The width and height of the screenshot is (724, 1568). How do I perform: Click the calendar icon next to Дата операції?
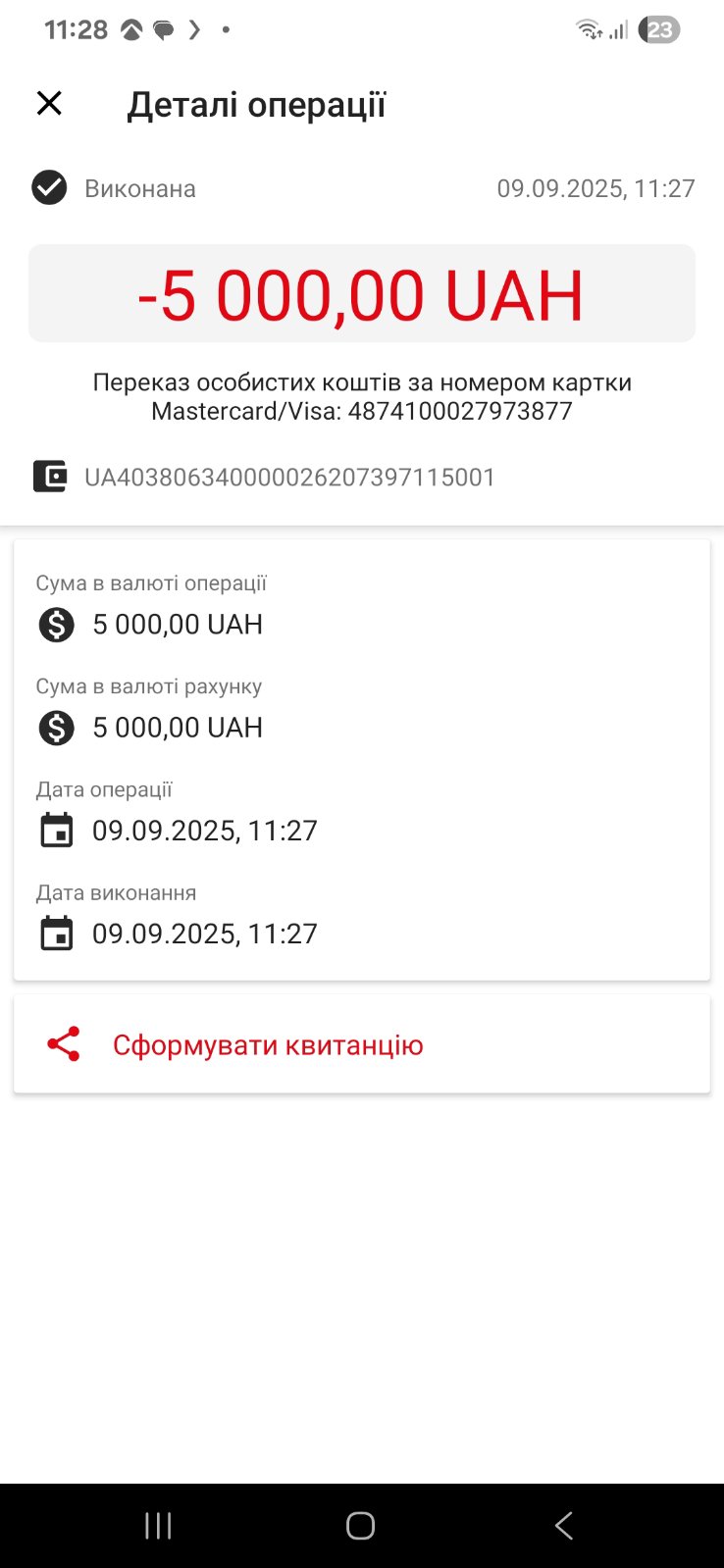tap(57, 830)
